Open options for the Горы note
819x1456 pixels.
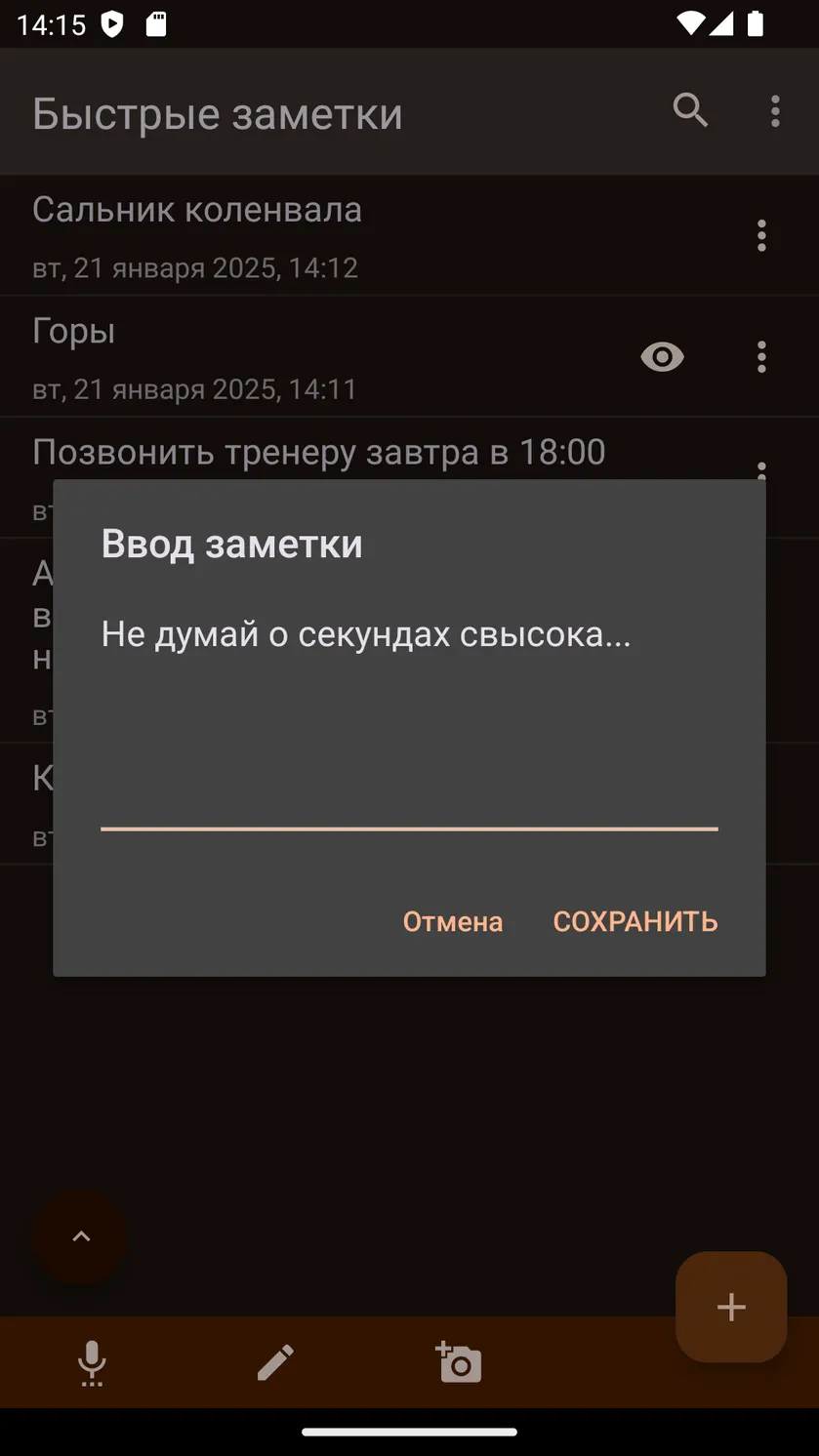point(761,357)
